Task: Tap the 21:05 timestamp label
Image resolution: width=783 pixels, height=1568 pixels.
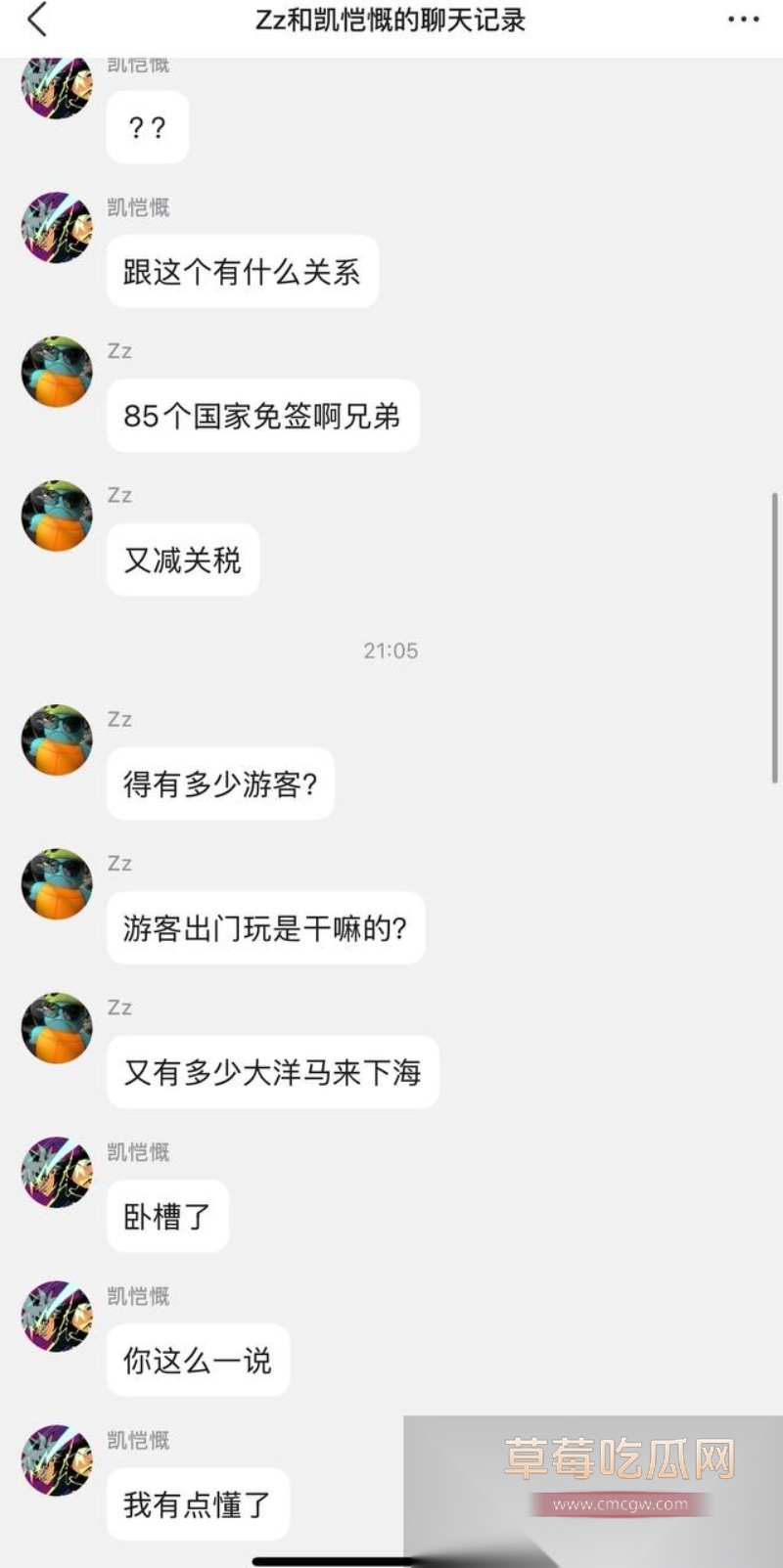Action: [391, 650]
